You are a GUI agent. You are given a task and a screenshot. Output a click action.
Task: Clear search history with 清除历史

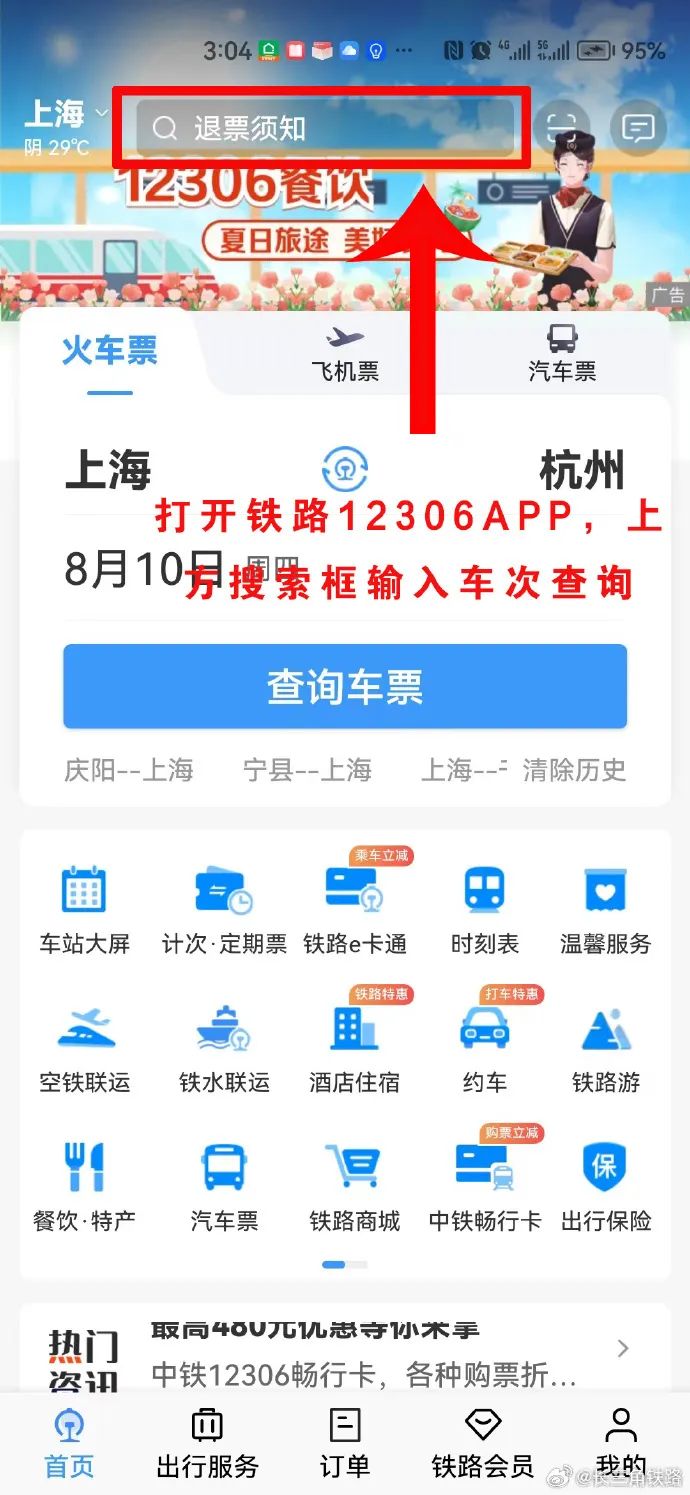574,769
